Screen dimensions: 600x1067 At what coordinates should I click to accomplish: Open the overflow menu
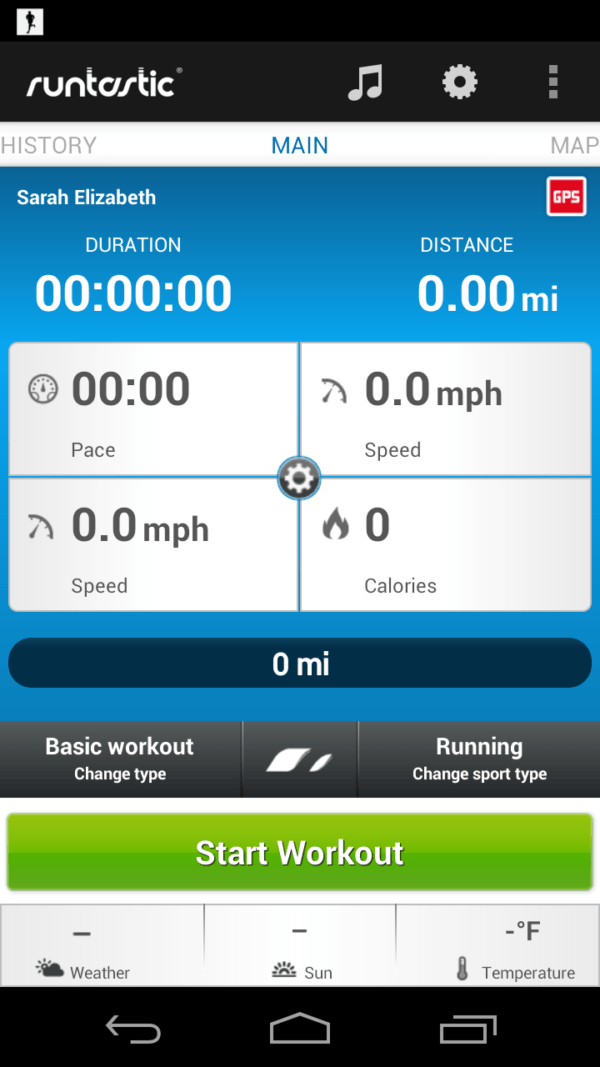(553, 82)
